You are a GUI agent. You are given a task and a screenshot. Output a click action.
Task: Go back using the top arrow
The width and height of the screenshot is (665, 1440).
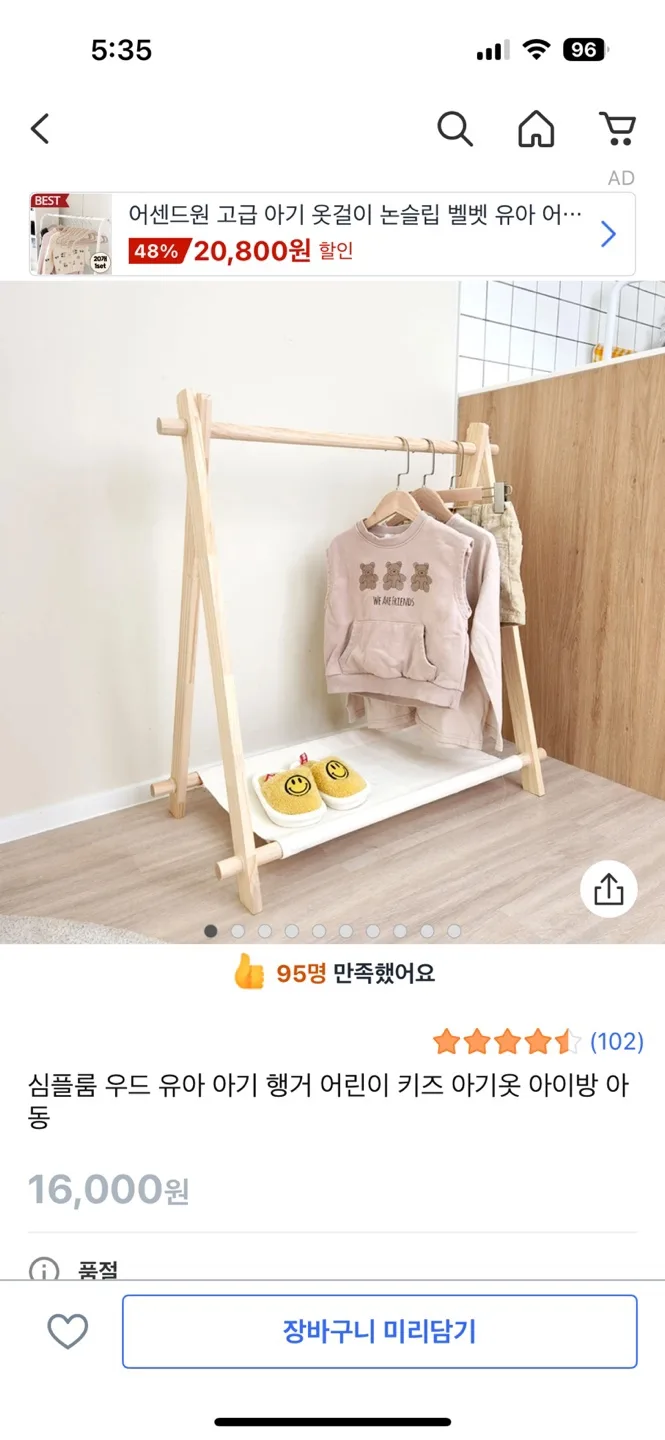[40, 129]
